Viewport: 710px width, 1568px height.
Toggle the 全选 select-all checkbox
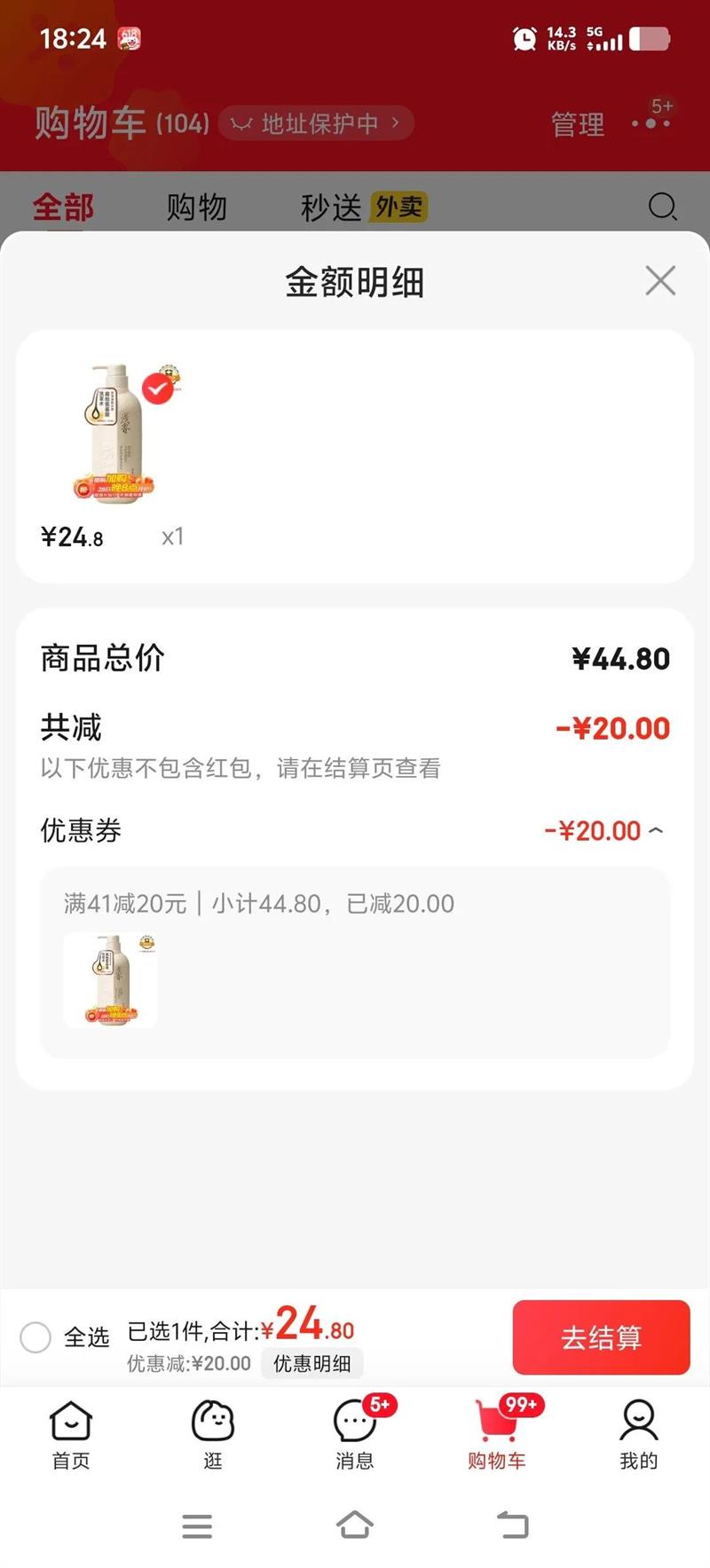(x=36, y=1337)
